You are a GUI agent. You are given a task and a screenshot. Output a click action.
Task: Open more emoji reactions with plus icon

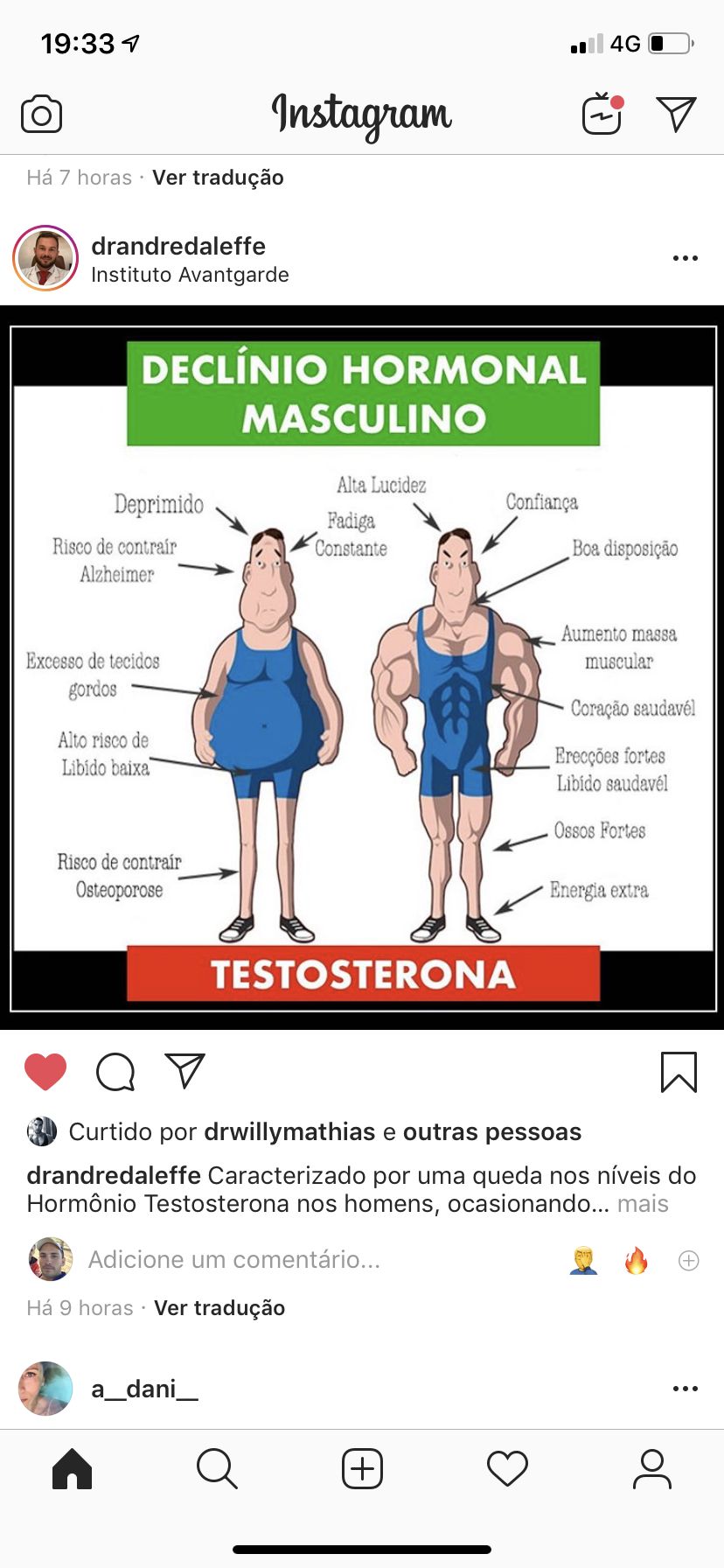(689, 1261)
